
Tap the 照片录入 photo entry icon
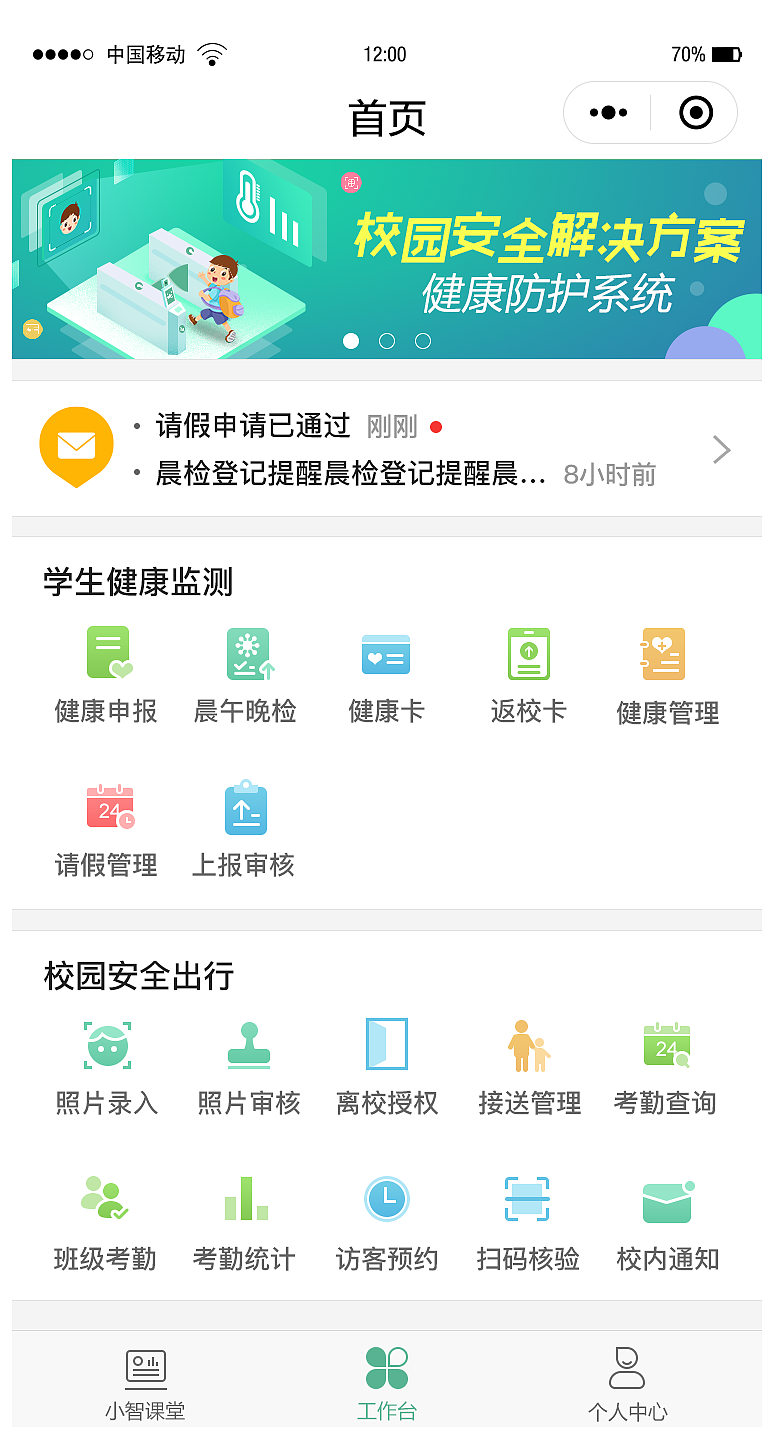point(106,1043)
